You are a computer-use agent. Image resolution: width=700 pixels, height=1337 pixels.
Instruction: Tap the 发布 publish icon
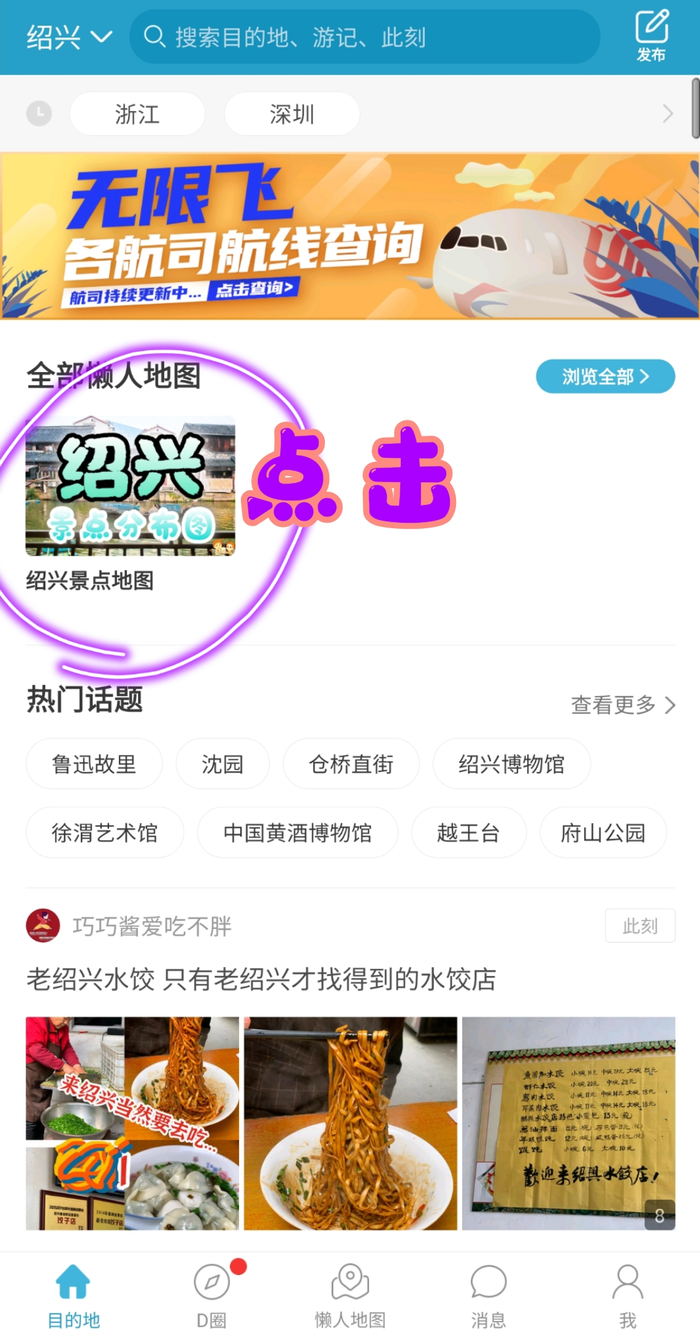pos(651,36)
